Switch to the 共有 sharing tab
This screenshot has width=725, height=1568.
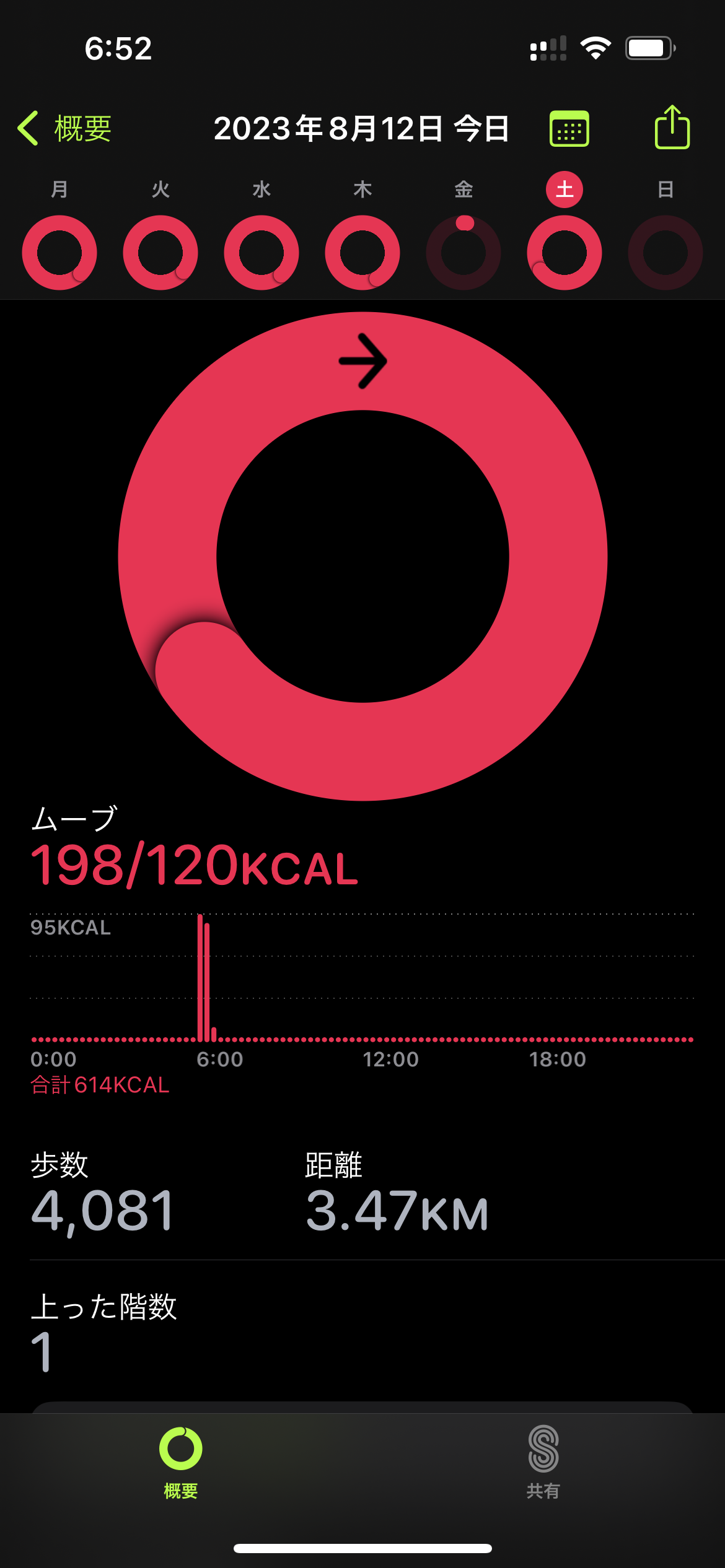click(543, 1463)
